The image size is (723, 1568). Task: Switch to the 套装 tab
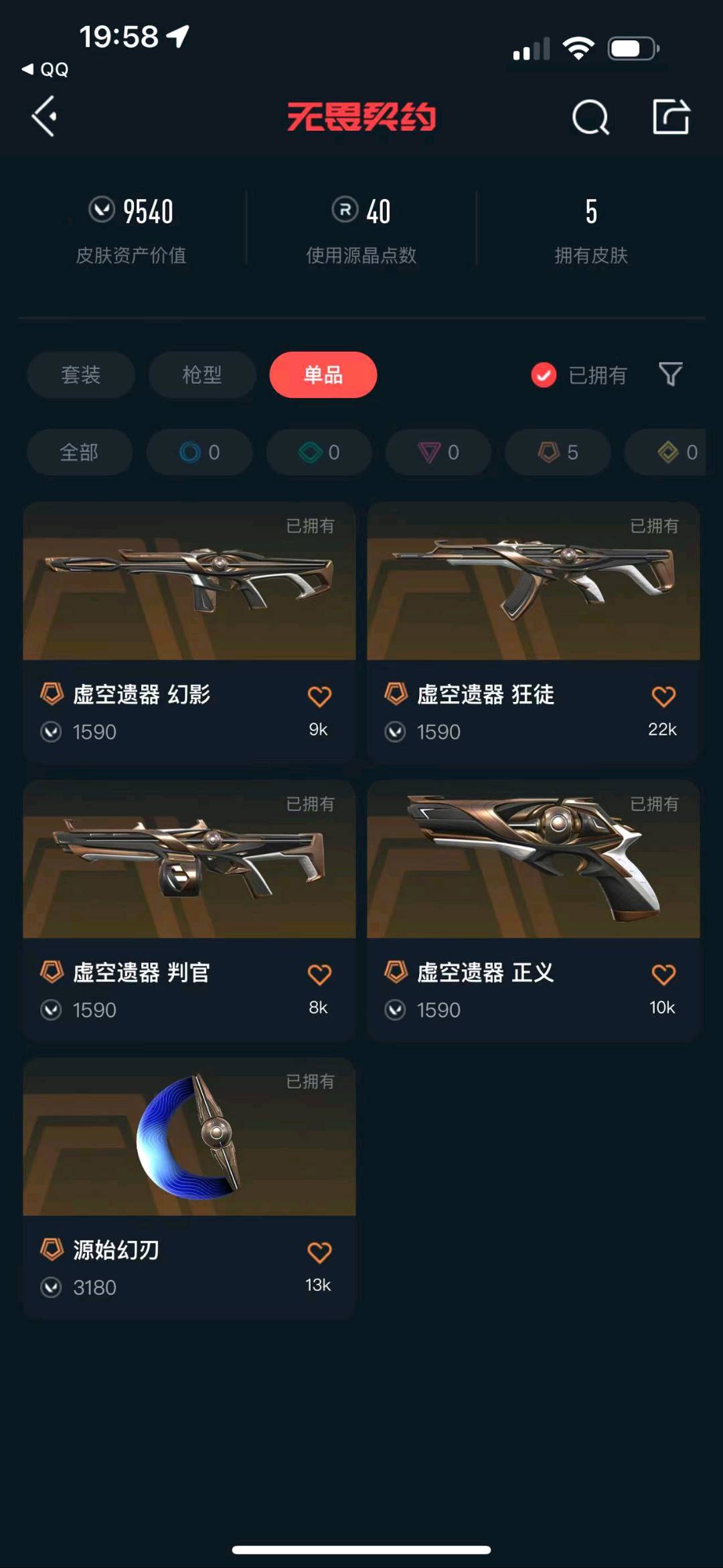[81, 374]
